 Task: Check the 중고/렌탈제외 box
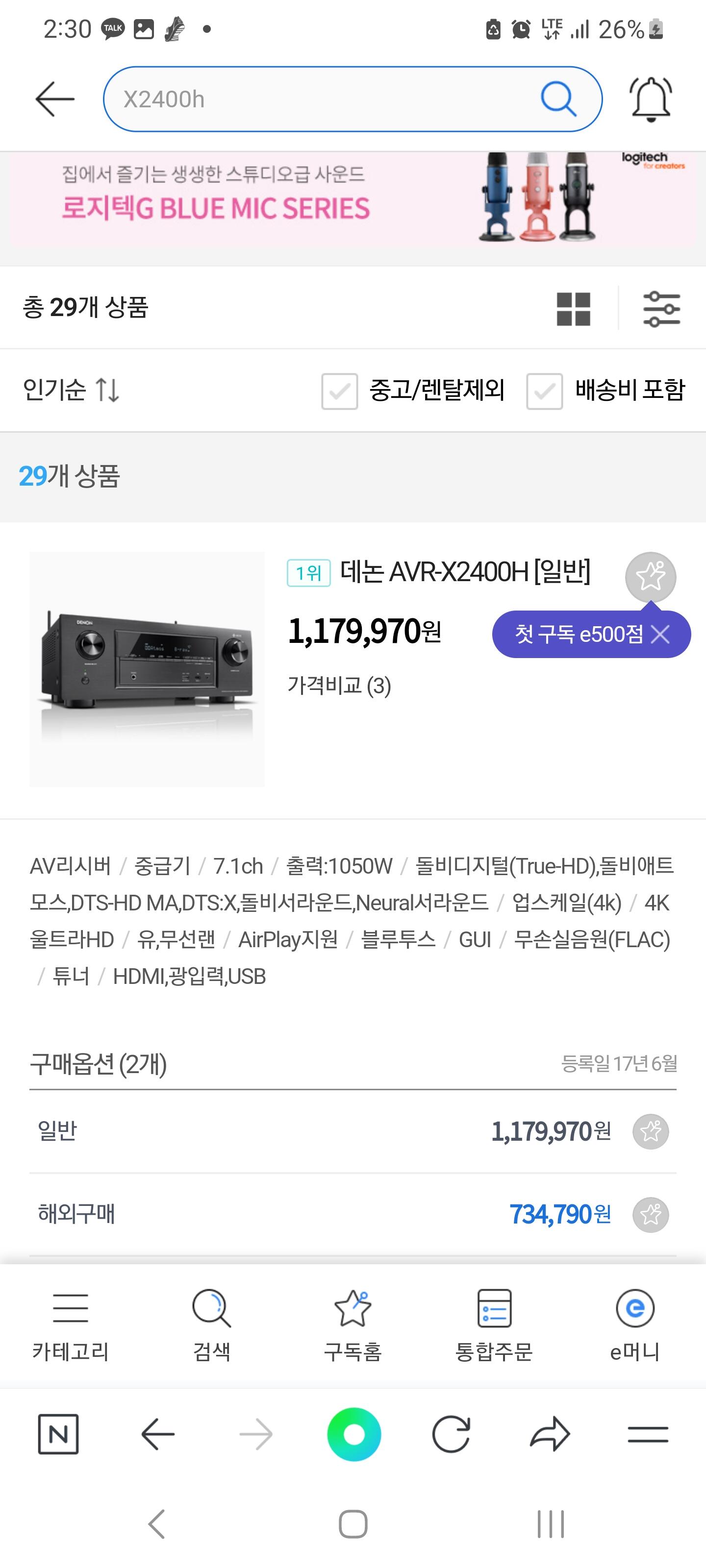pyautogui.click(x=340, y=391)
